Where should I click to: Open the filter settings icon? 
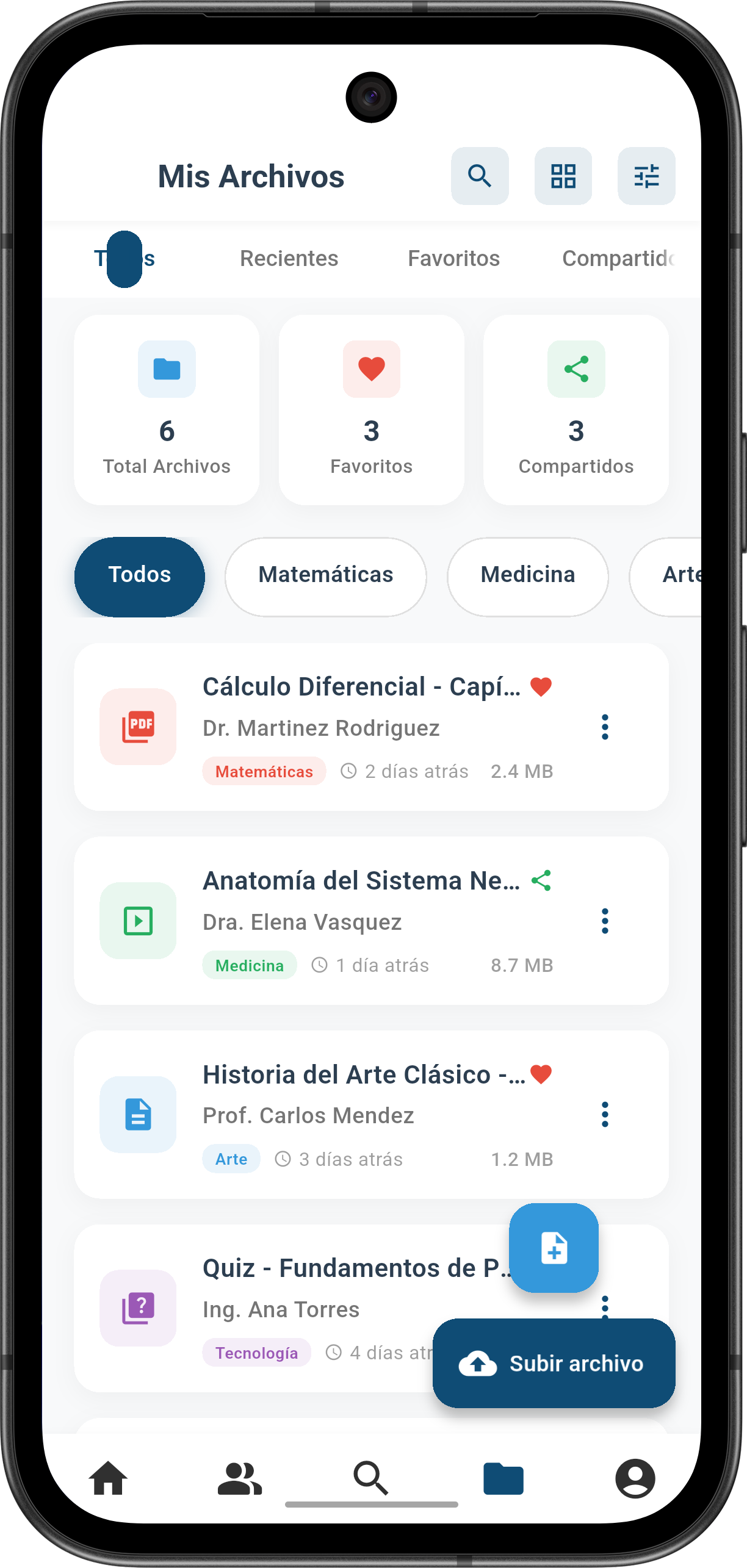(646, 176)
